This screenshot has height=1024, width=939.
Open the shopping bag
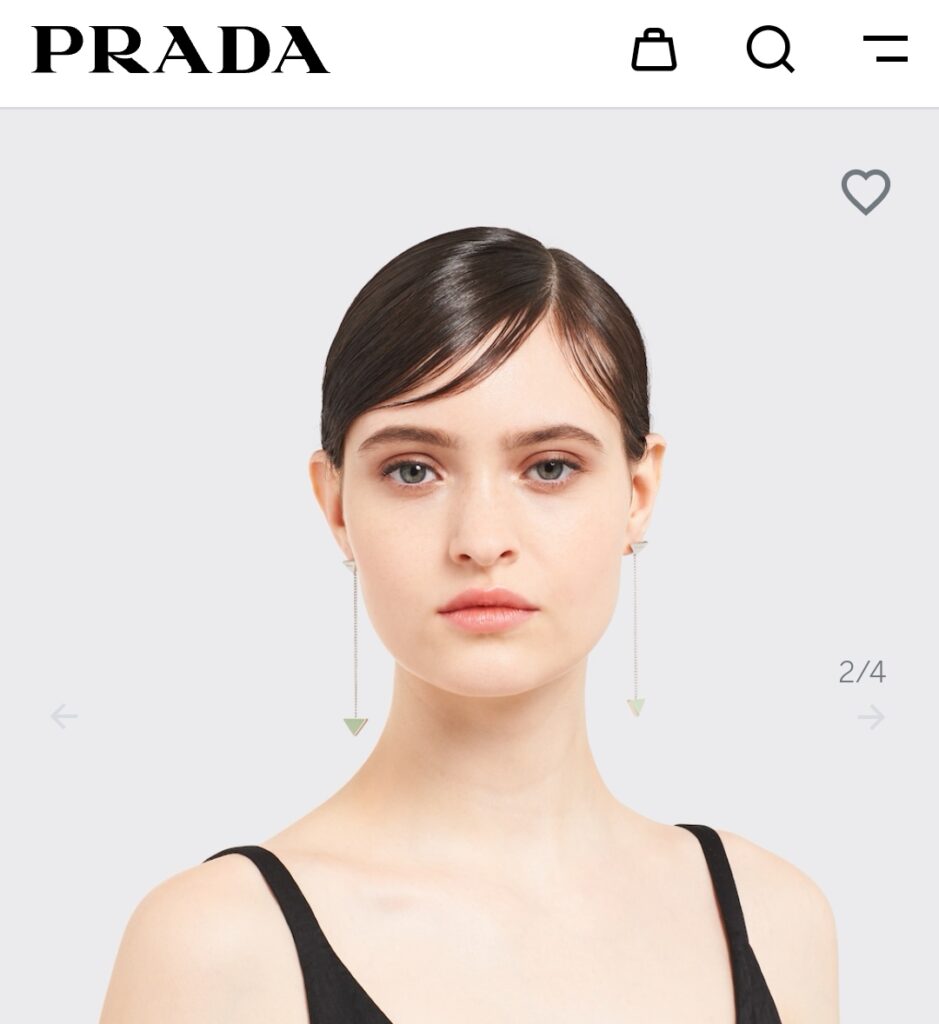pyautogui.click(x=654, y=50)
